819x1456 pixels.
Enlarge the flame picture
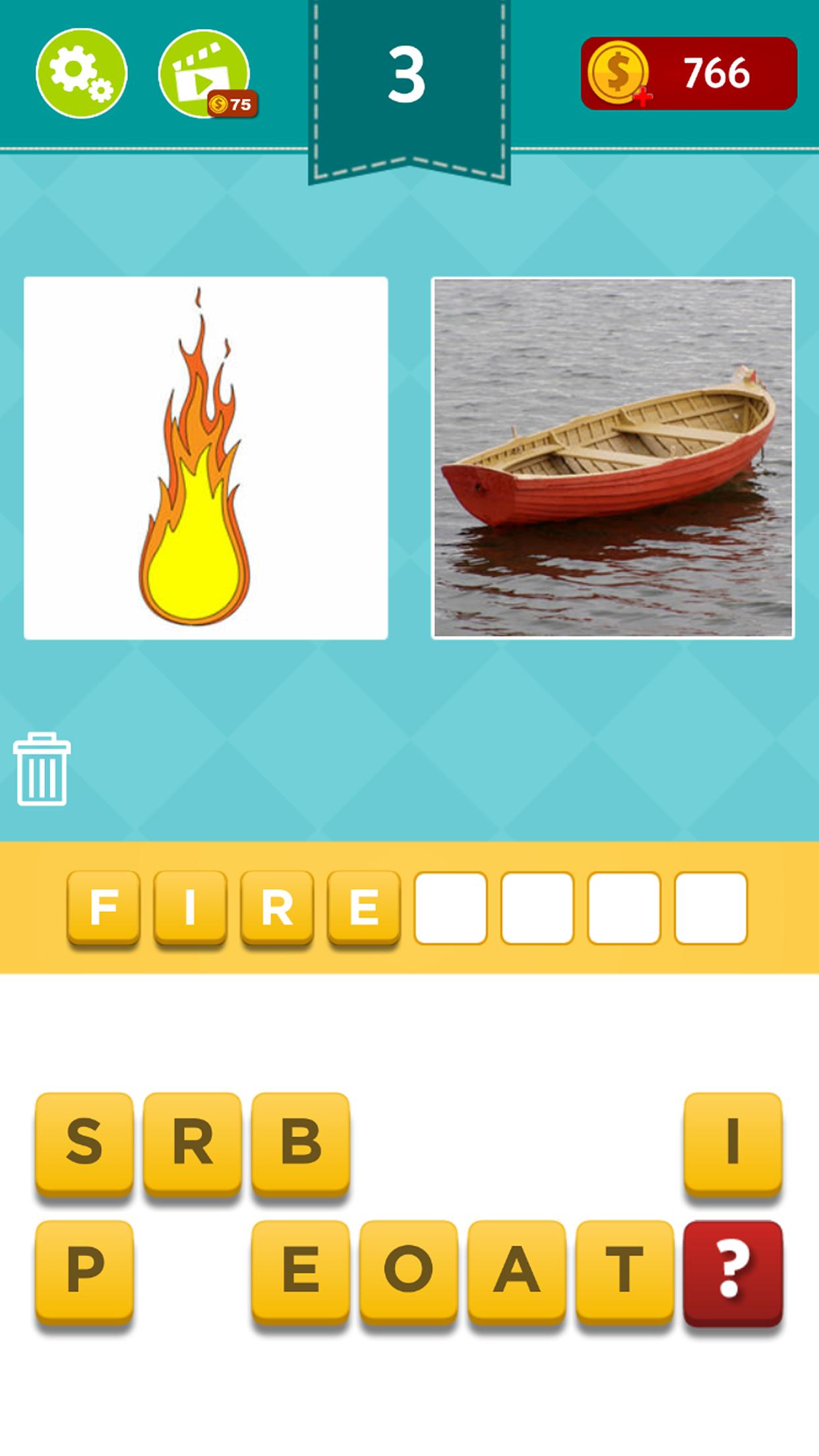206,458
